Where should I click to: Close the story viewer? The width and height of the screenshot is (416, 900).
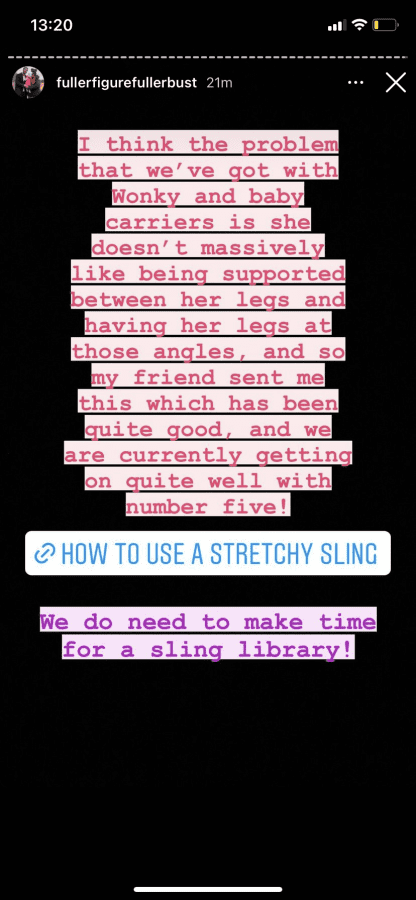[x=395, y=83]
